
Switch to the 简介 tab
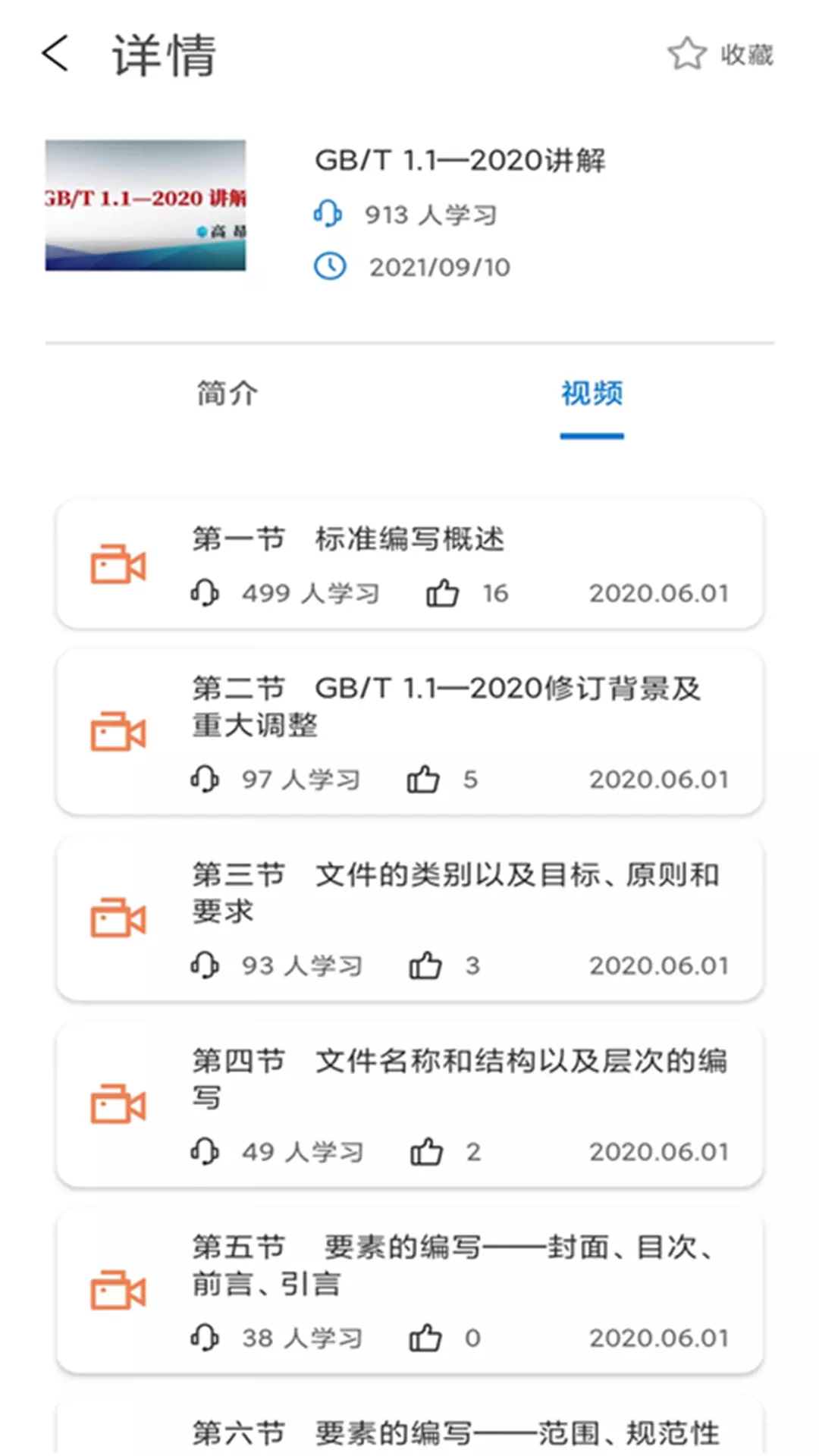(226, 393)
